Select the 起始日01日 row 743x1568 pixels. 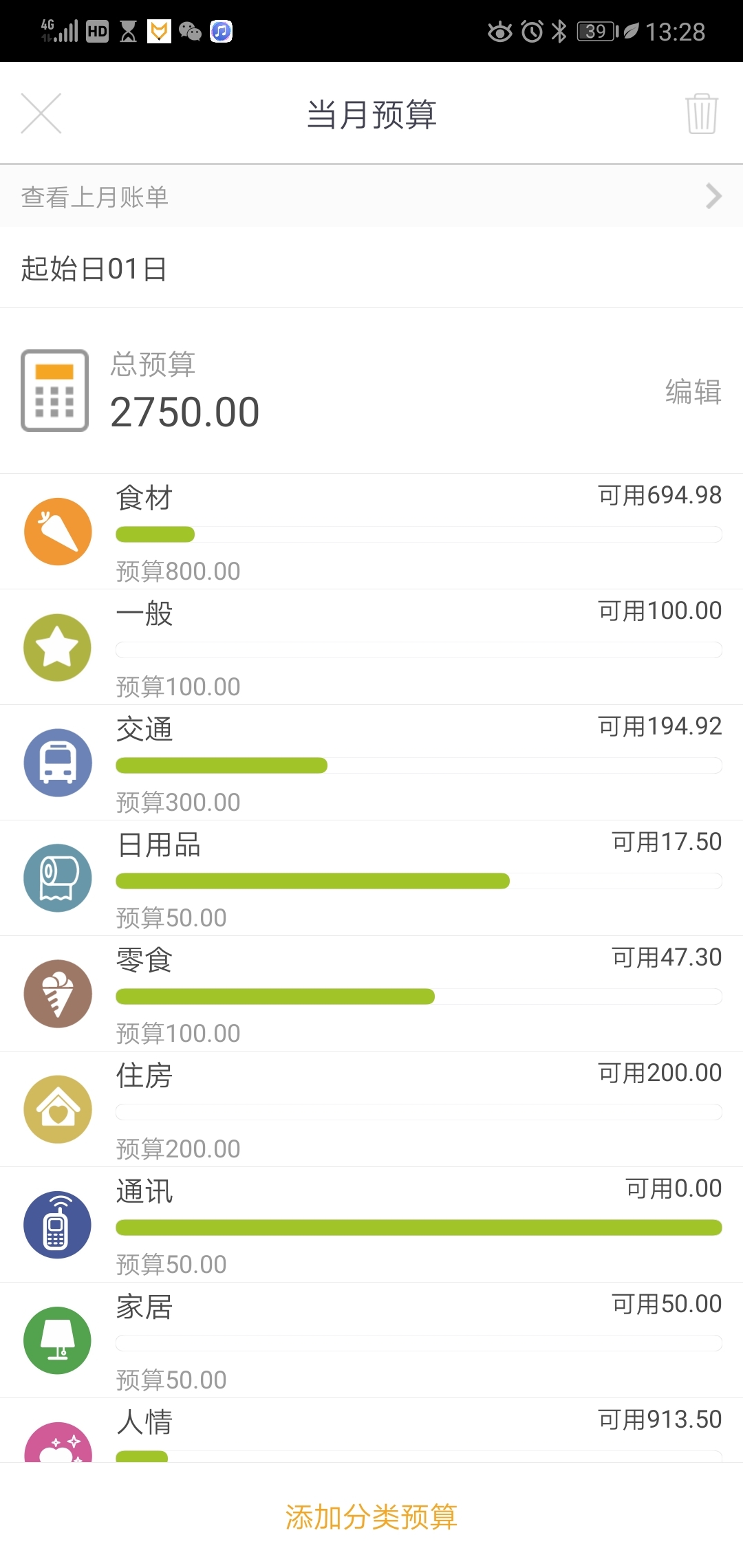pyautogui.click(x=371, y=268)
